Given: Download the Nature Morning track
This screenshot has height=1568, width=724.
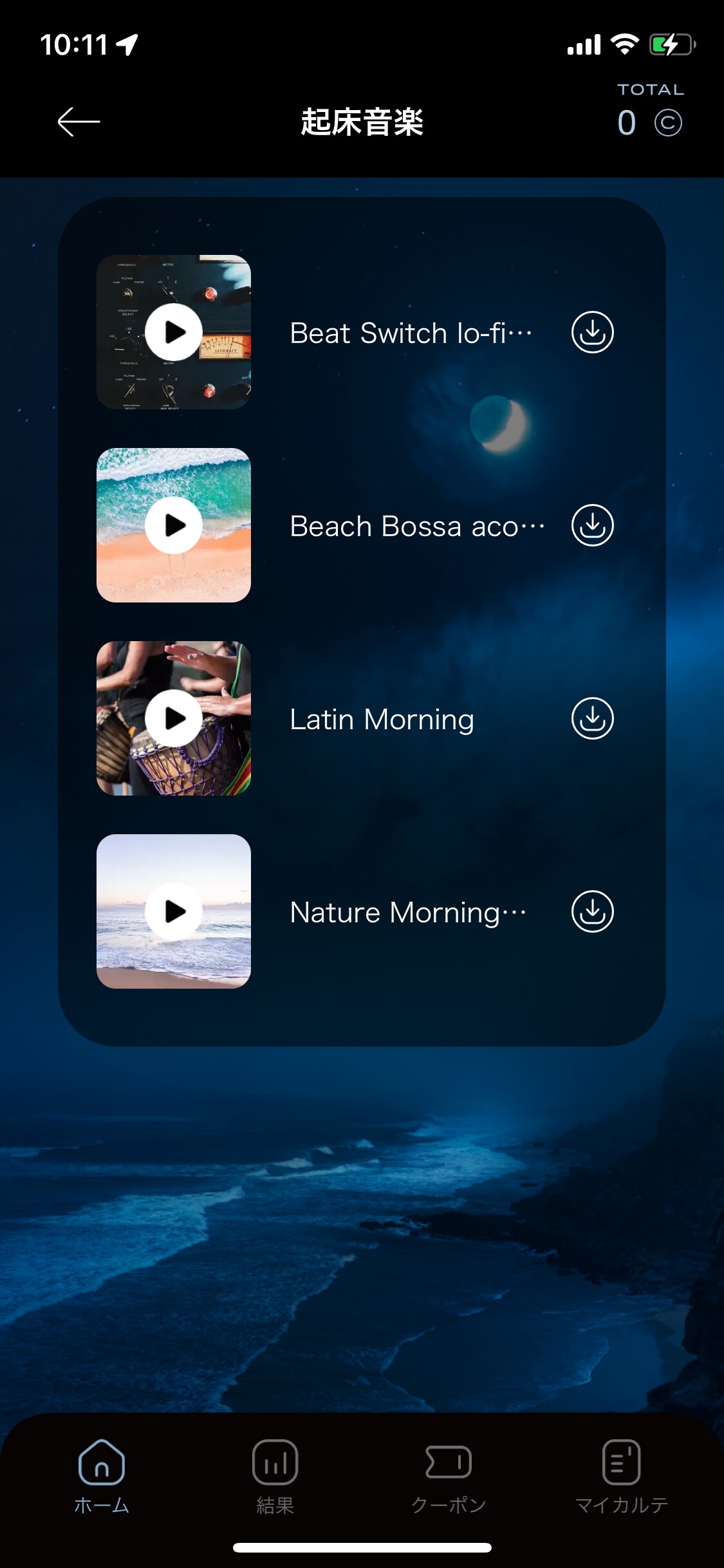Looking at the screenshot, I should pos(592,911).
